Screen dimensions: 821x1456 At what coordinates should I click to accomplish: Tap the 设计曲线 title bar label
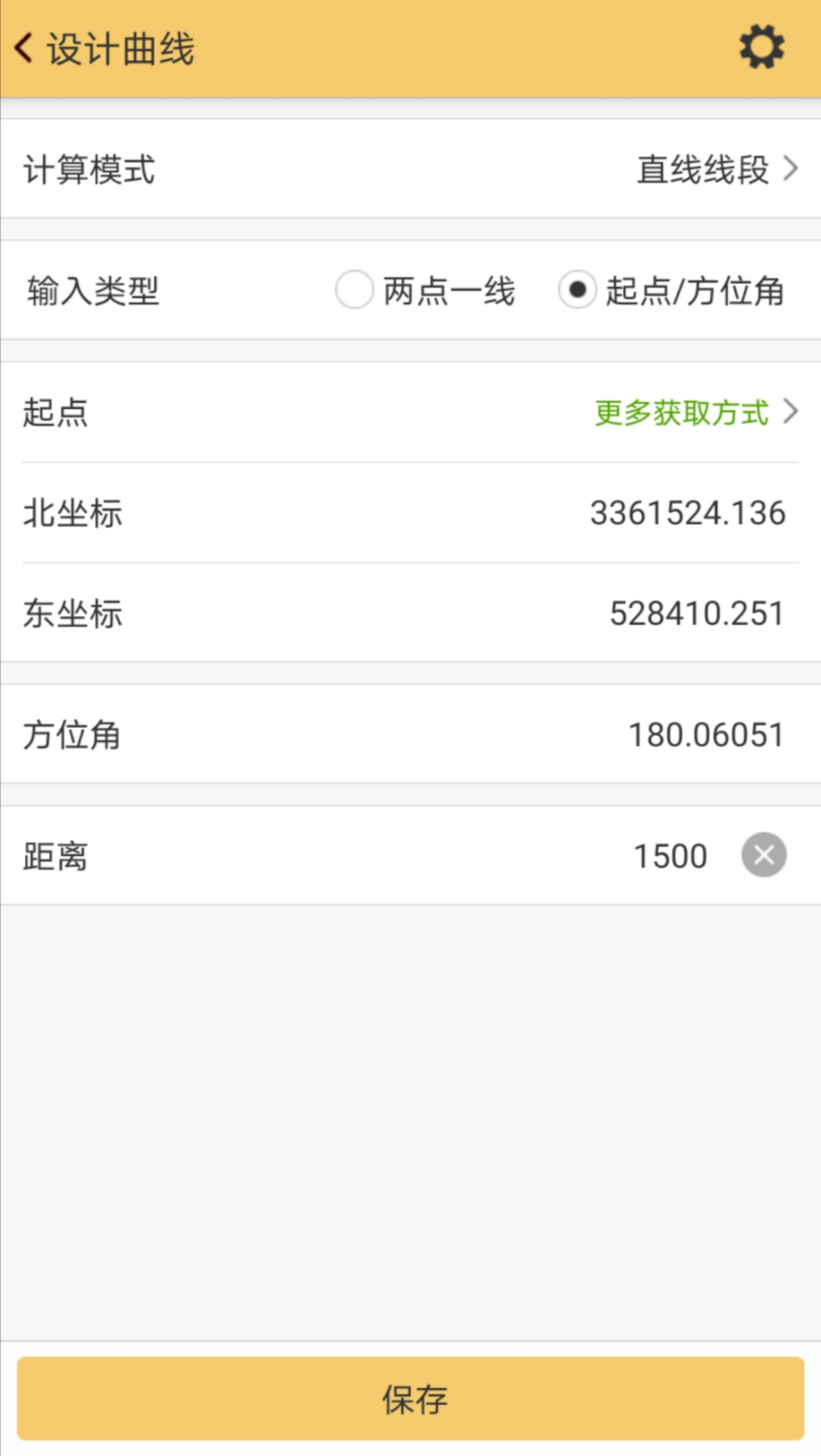point(122,47)
